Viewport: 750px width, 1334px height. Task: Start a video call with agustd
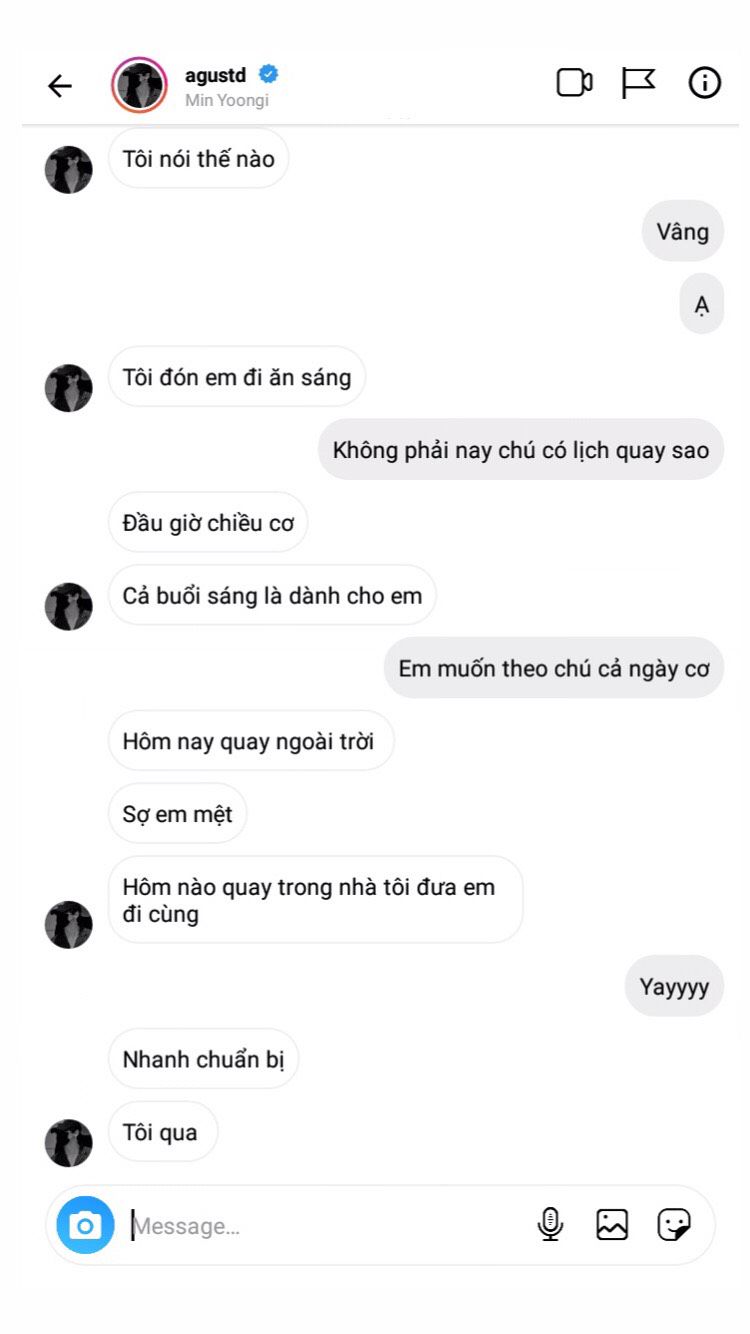point(574,83)
